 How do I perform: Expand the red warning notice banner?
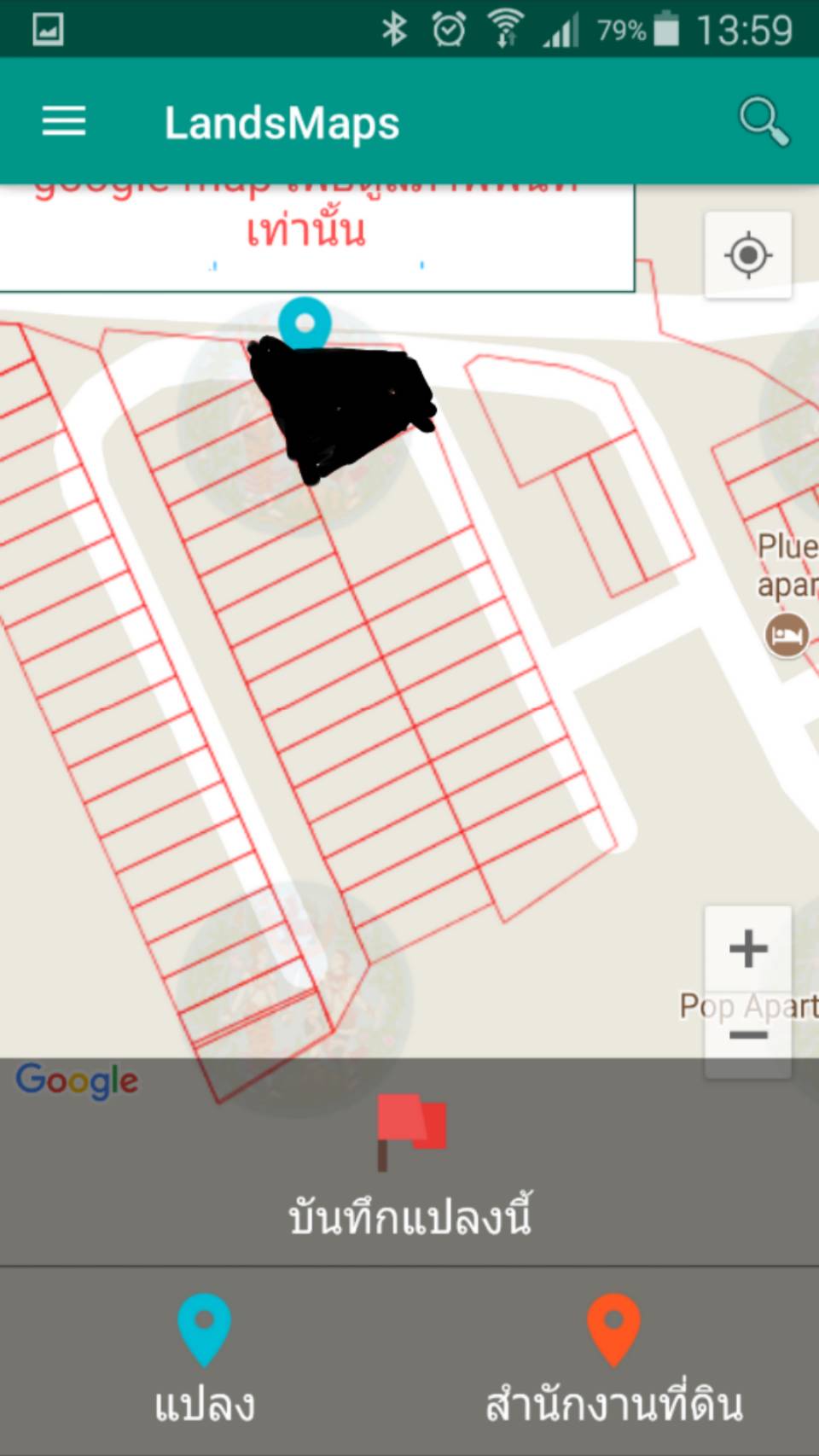point(316,230)
